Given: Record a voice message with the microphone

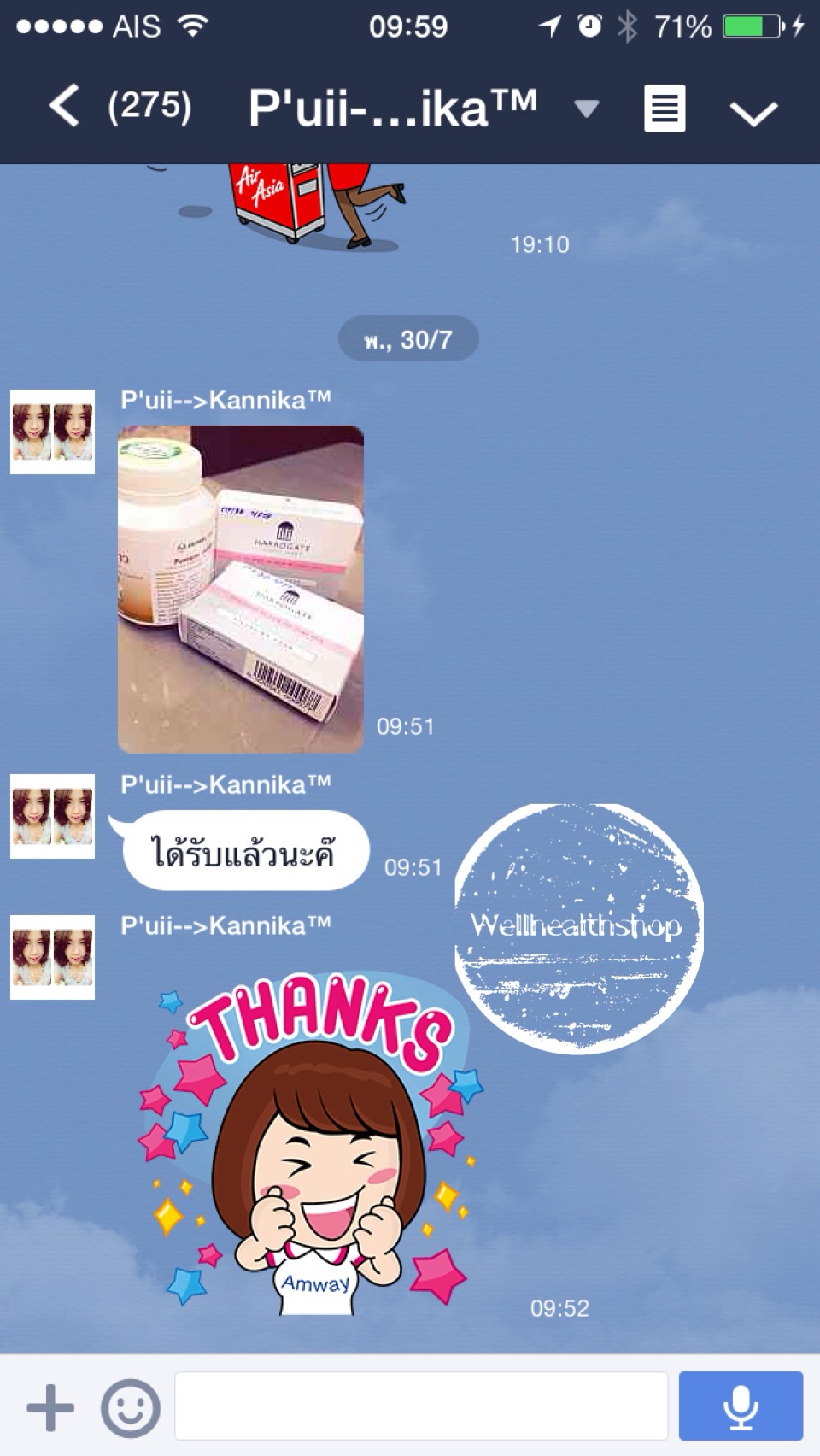Looking at the screenshot, I should coord(741,1406).
